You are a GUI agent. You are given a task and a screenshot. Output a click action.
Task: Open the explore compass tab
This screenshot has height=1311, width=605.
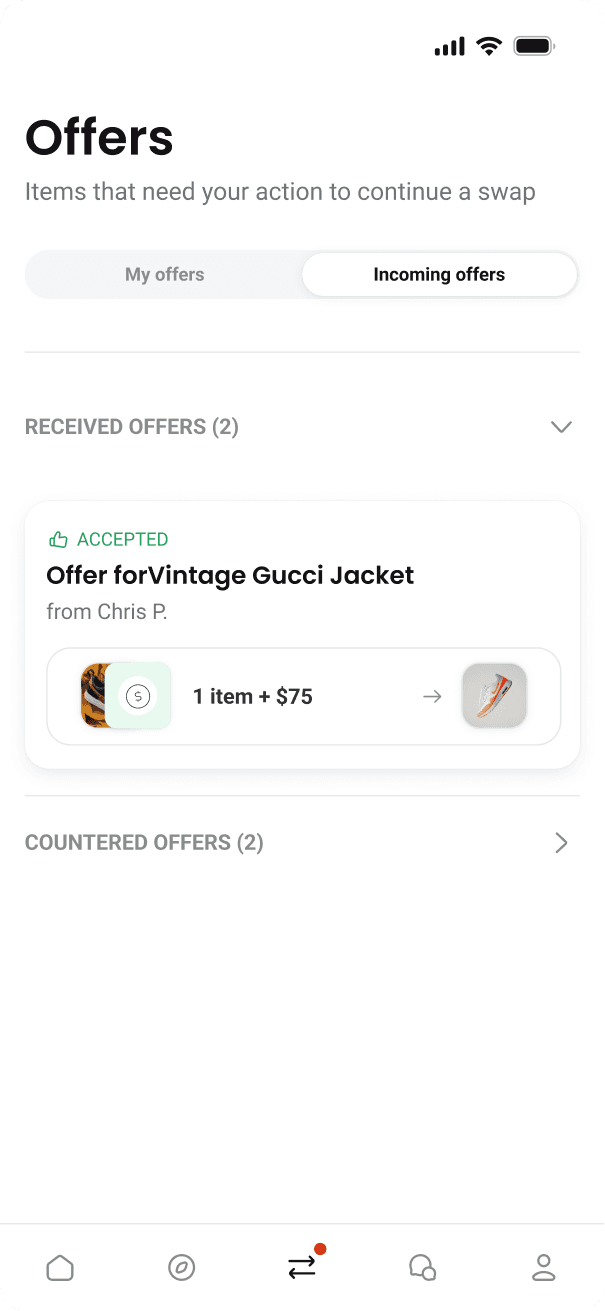(181, 1268)
